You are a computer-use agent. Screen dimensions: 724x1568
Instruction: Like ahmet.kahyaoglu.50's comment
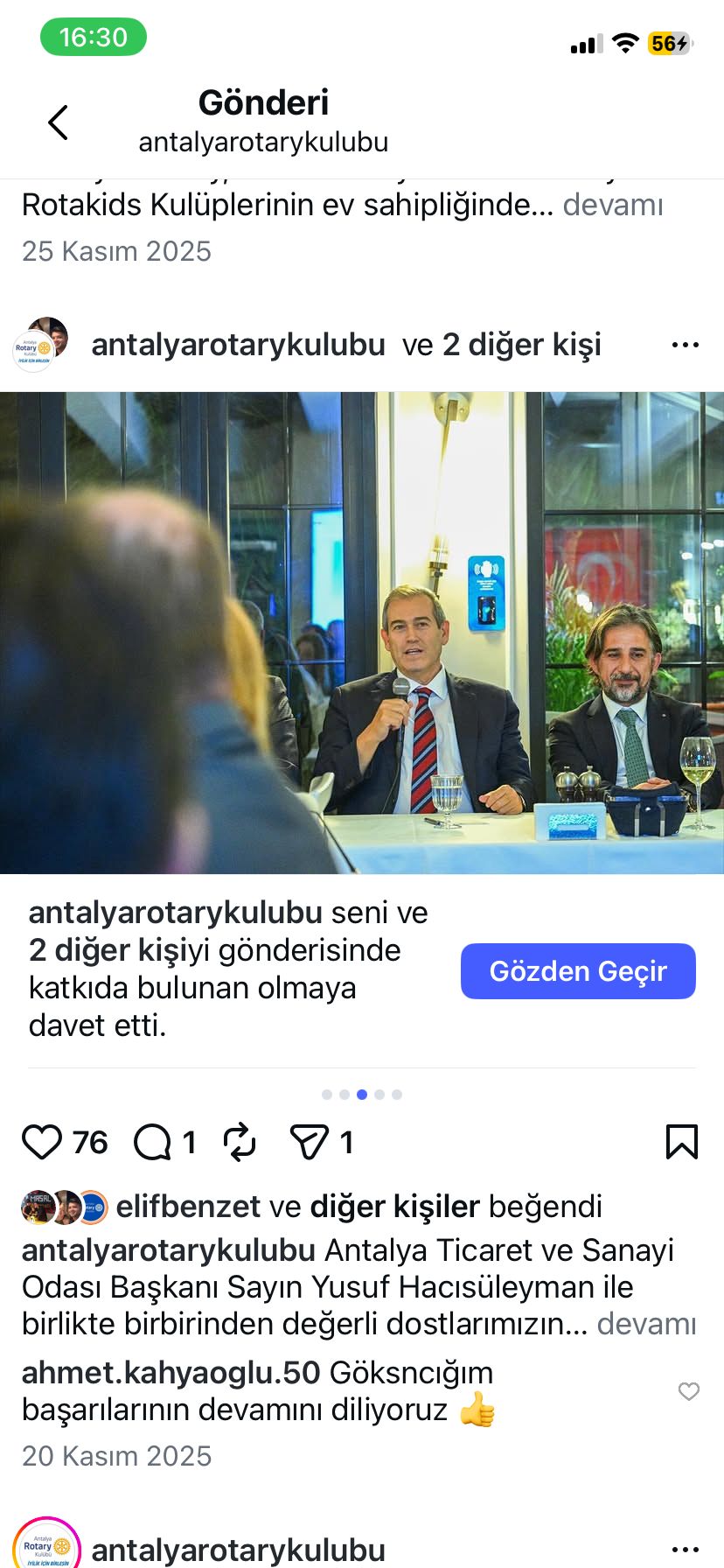pos(689,1391)
